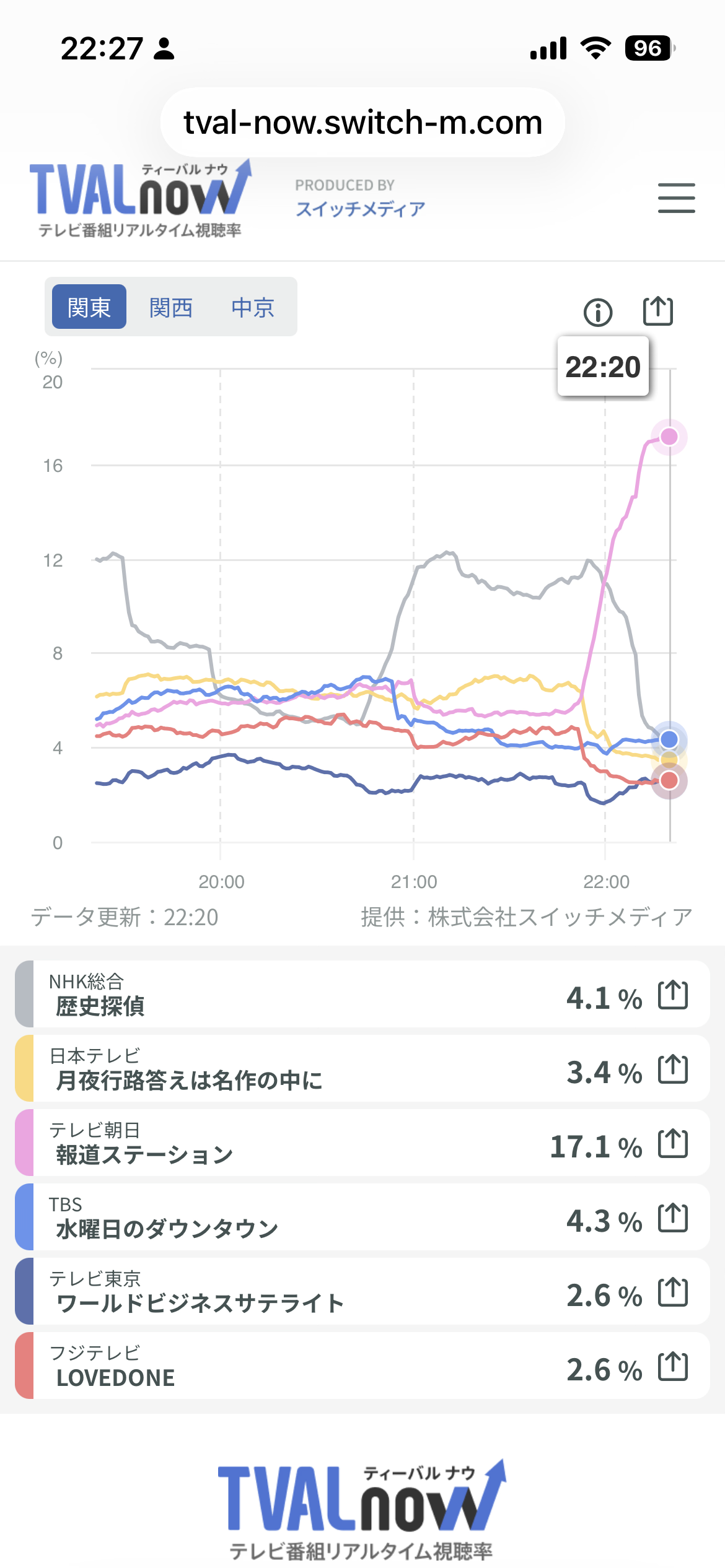
Task: Share 日本テレビ 月夜行路 rating
Action: [673, 1069]
